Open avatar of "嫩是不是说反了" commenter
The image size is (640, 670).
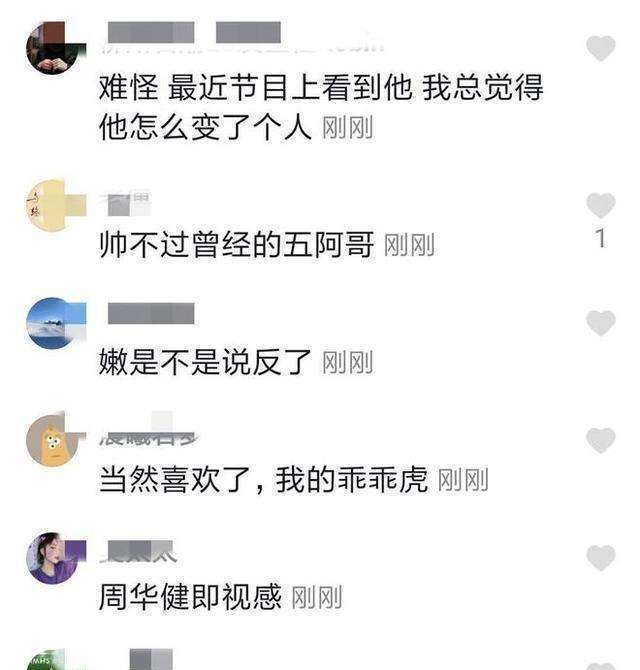(x=51, y=323)
